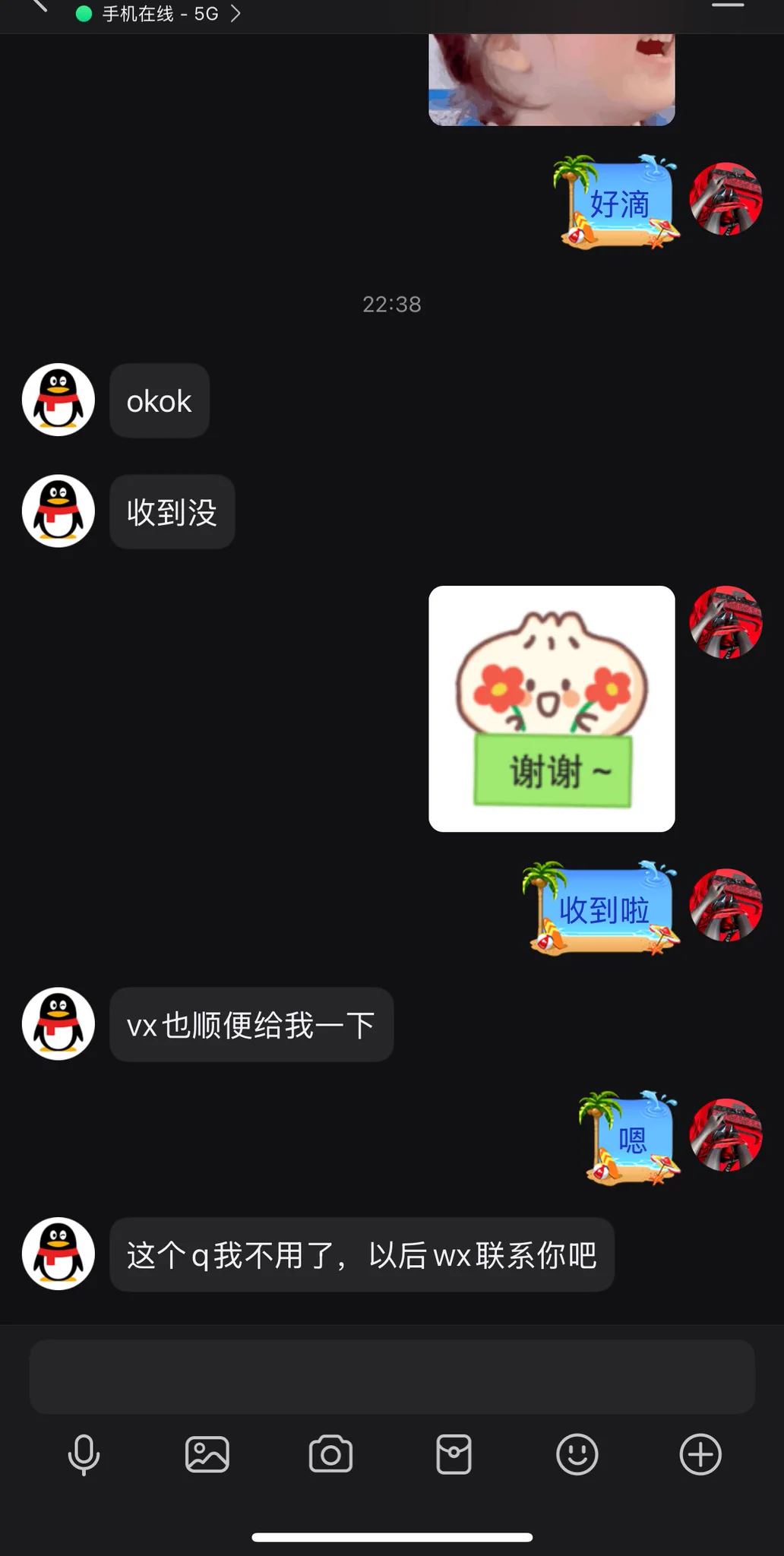Open the red packet icon
This screenshot has width=784, height=1556.
[454, 1455]
